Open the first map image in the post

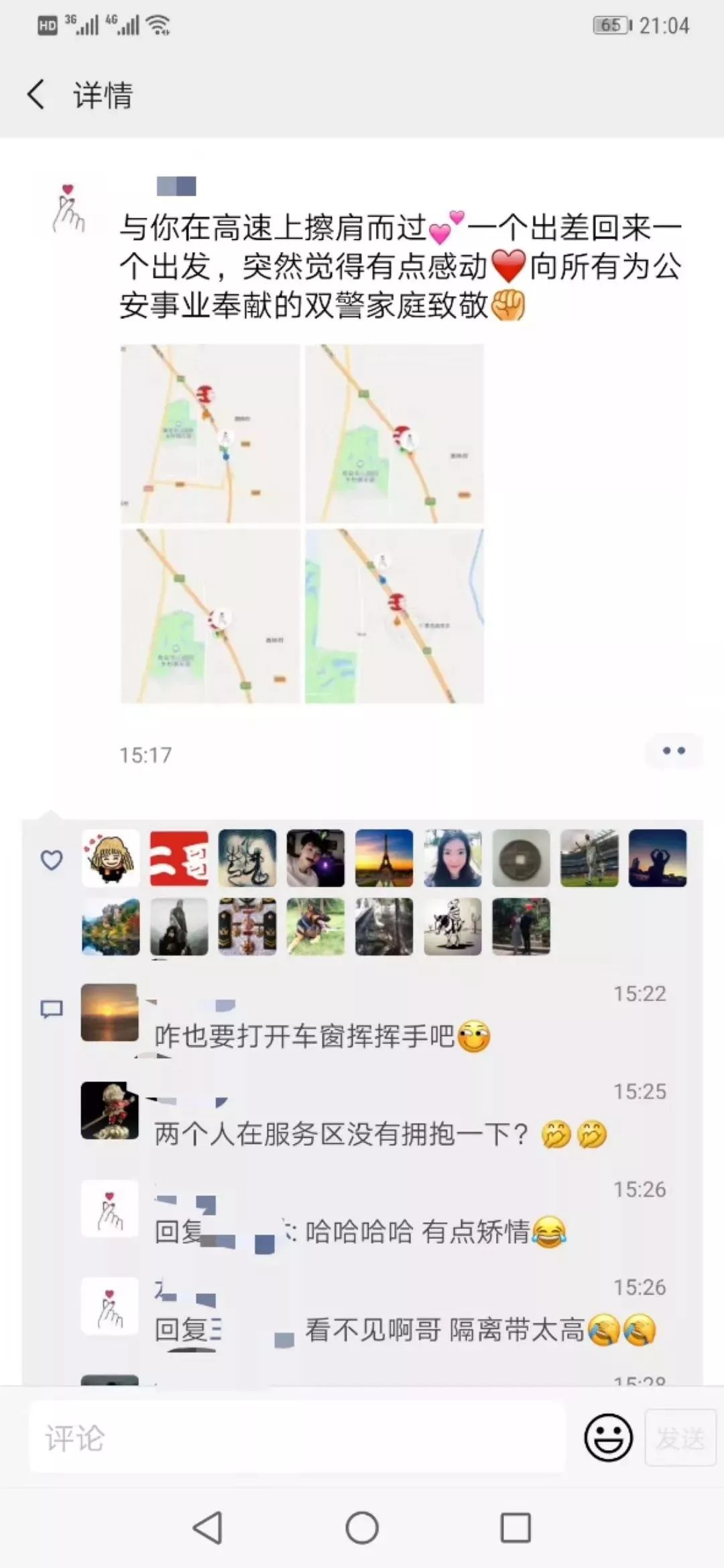tap(210, 434)
